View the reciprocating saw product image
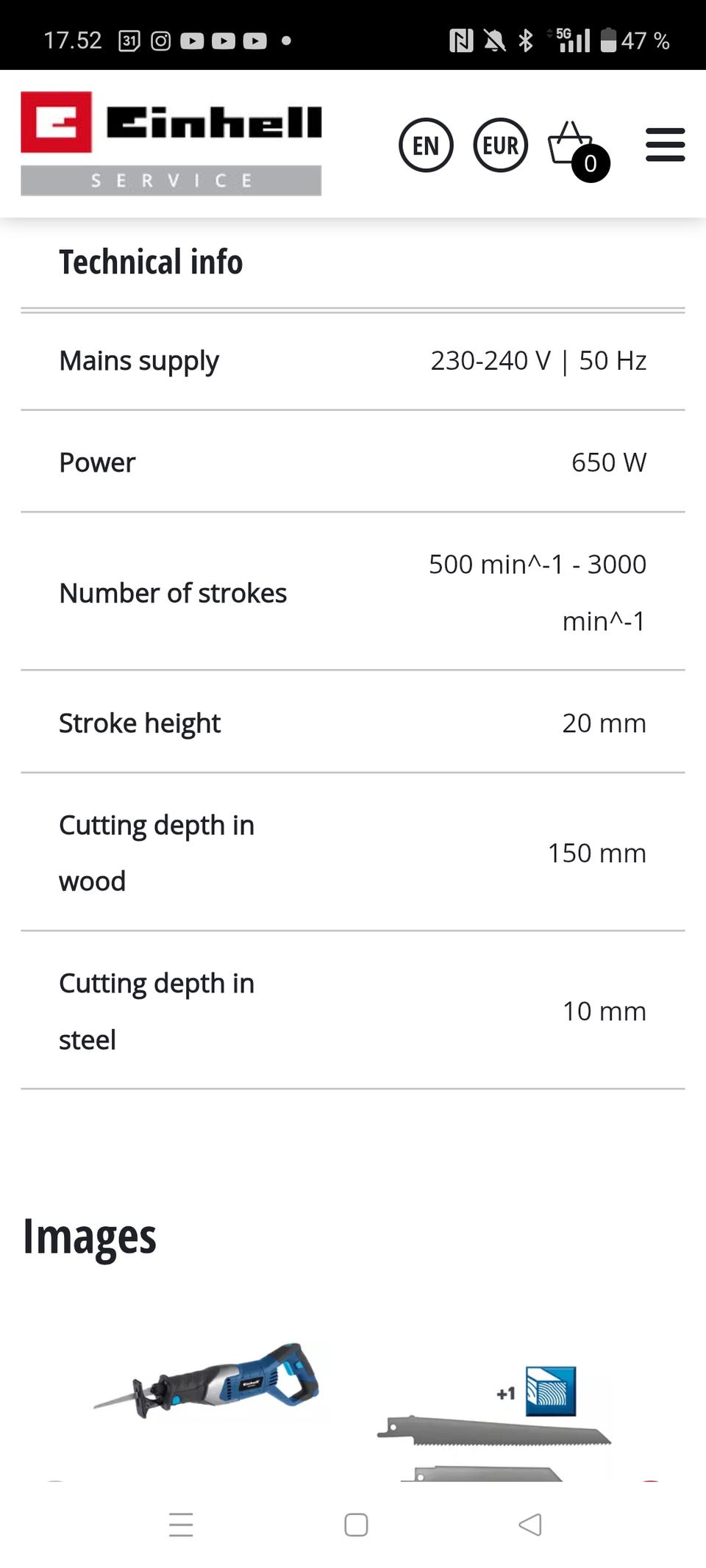Image resolution: width=706 pixels, height=1568 pixels. click(207, 1383)
